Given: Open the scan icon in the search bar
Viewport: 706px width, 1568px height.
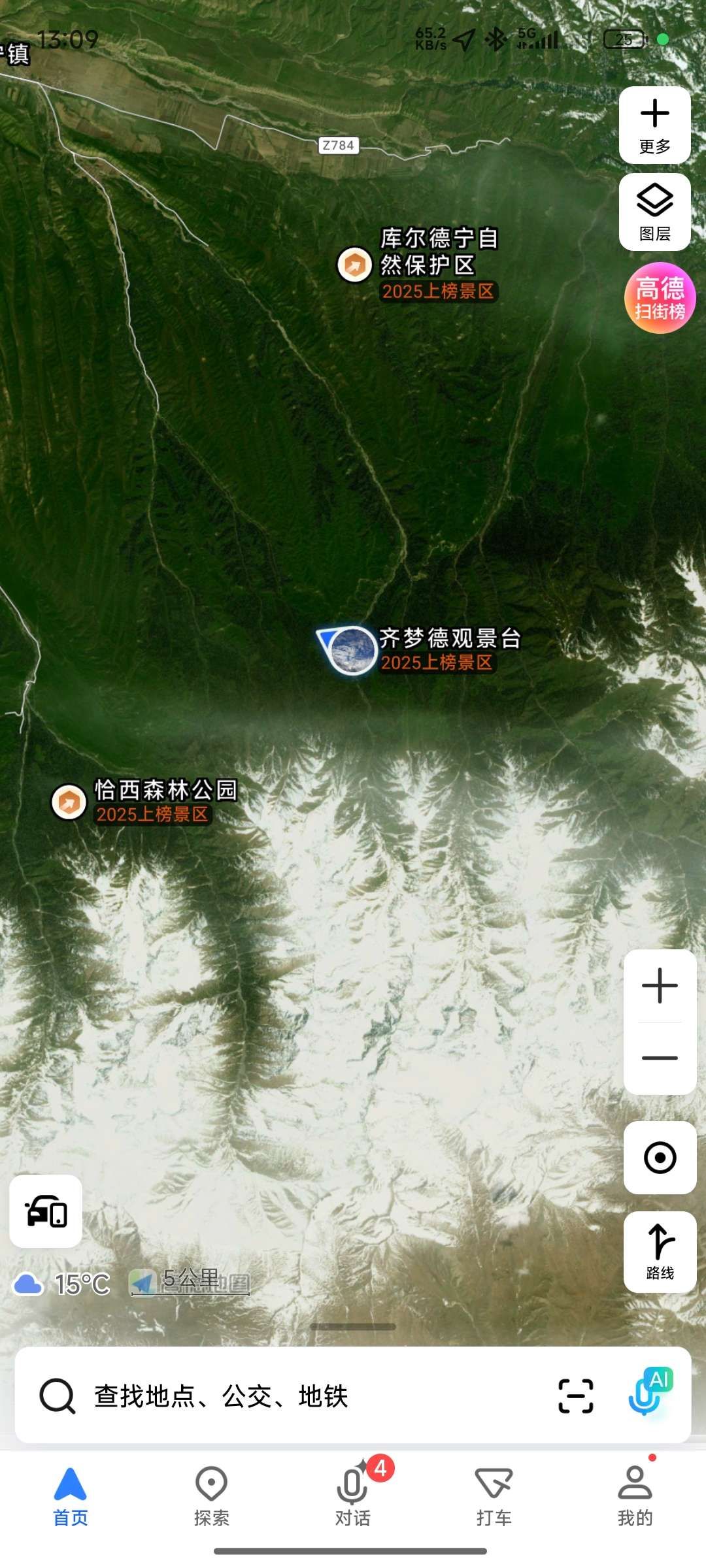Looking at the screenshot, I should [x=576, y=1396].
